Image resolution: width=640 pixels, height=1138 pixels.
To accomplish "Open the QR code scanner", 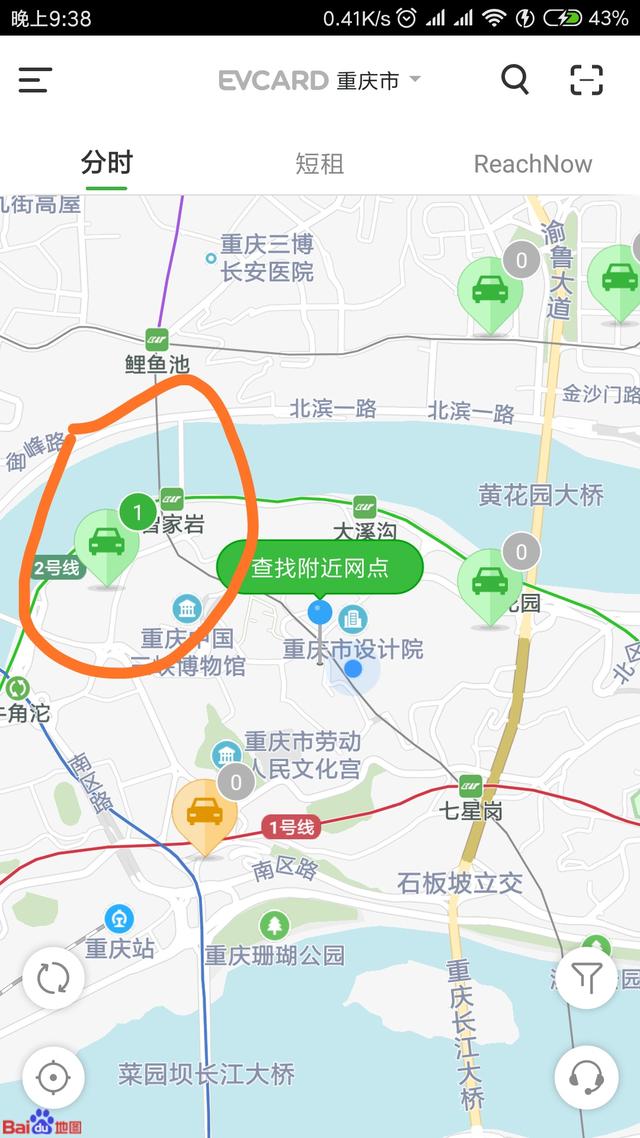I will click(587, 80).
